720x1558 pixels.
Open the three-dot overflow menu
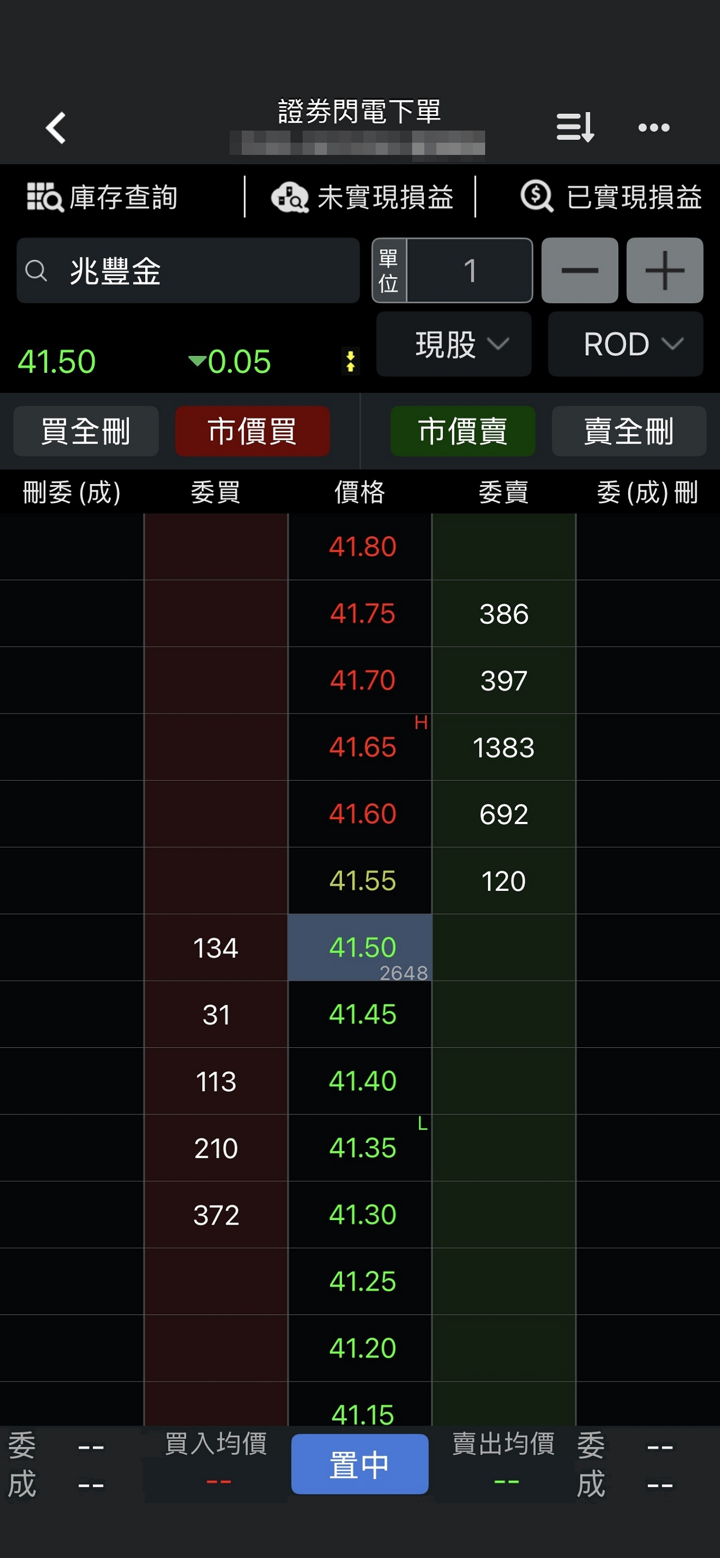pos(654,127)
